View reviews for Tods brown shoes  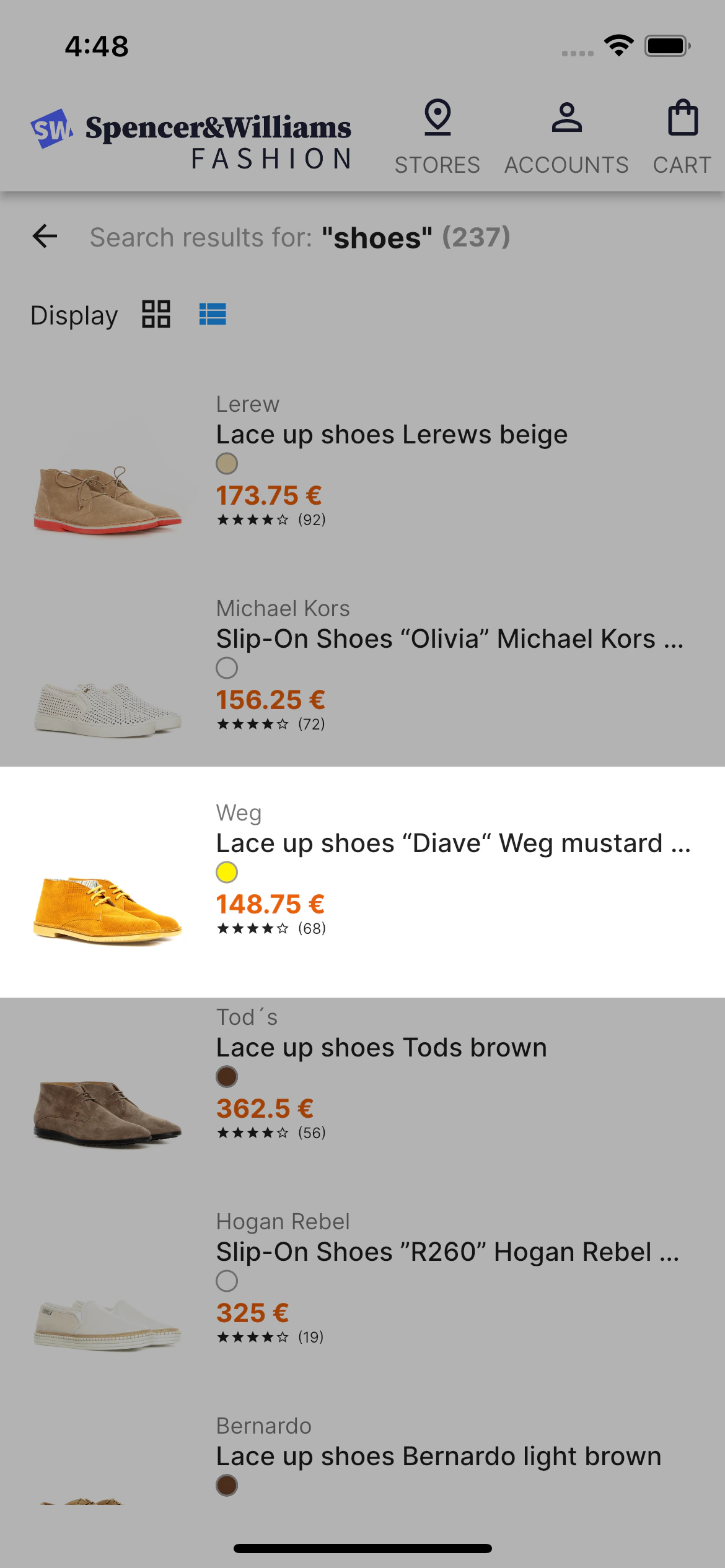click(271, 1134)
